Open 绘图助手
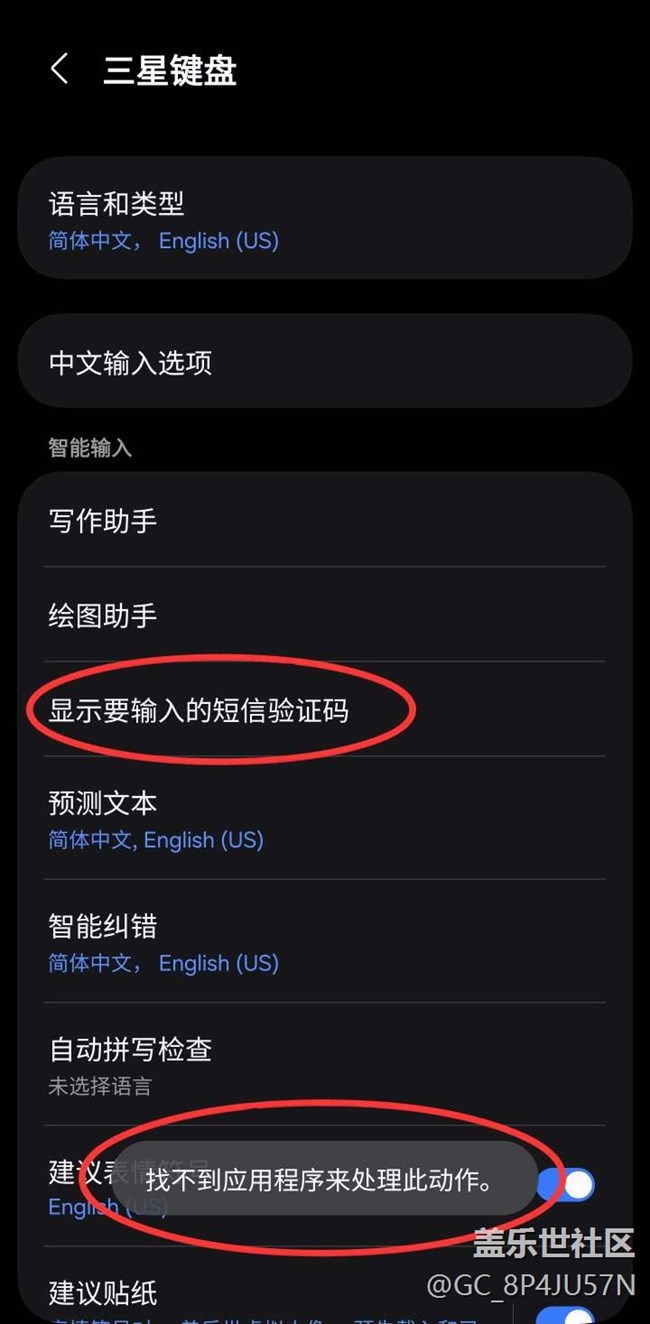650x1324 pixels. point(324,615)
